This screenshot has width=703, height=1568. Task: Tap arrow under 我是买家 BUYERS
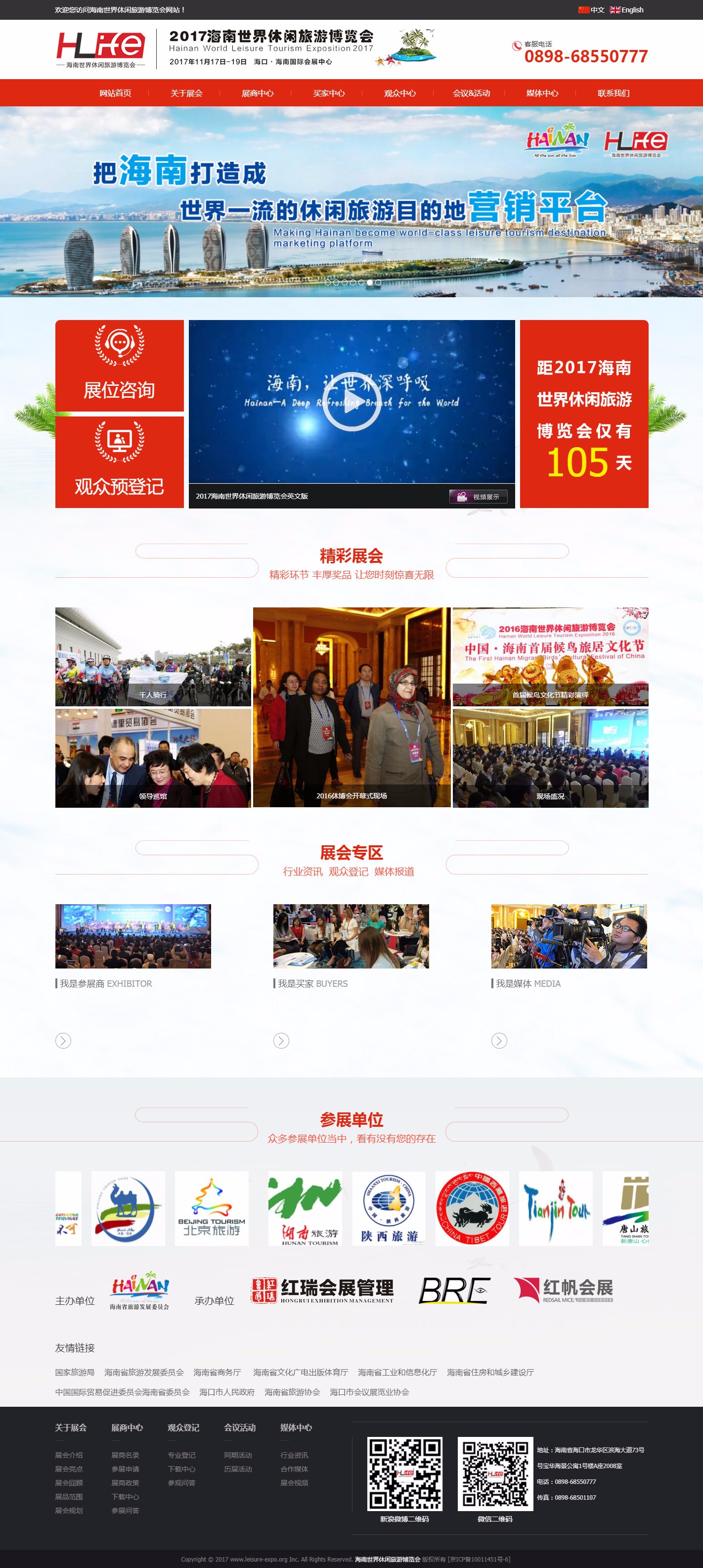coord(281,1040)
